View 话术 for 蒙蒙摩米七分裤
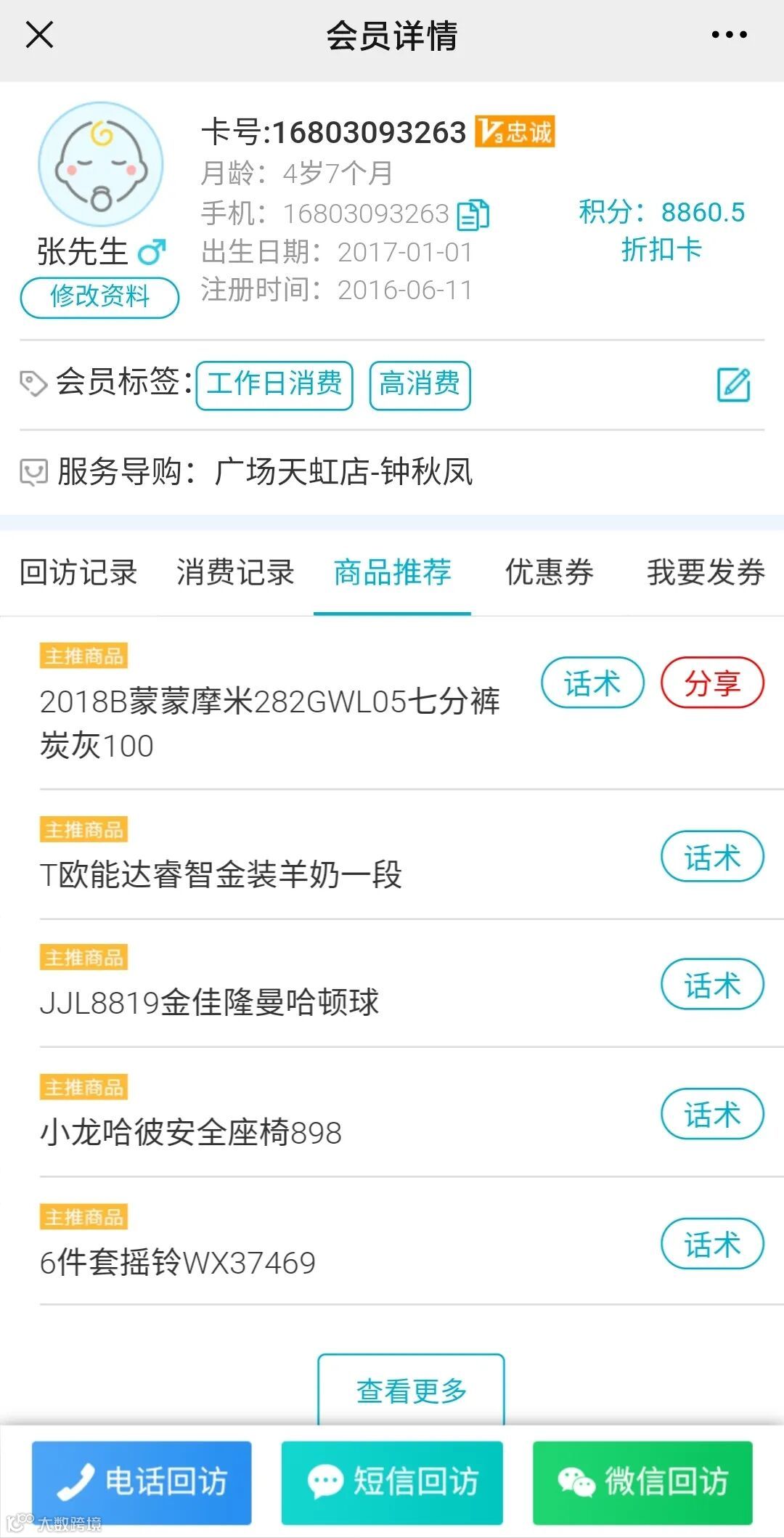The height and width of the screenshot is (1538, 784). click(592, 683)
